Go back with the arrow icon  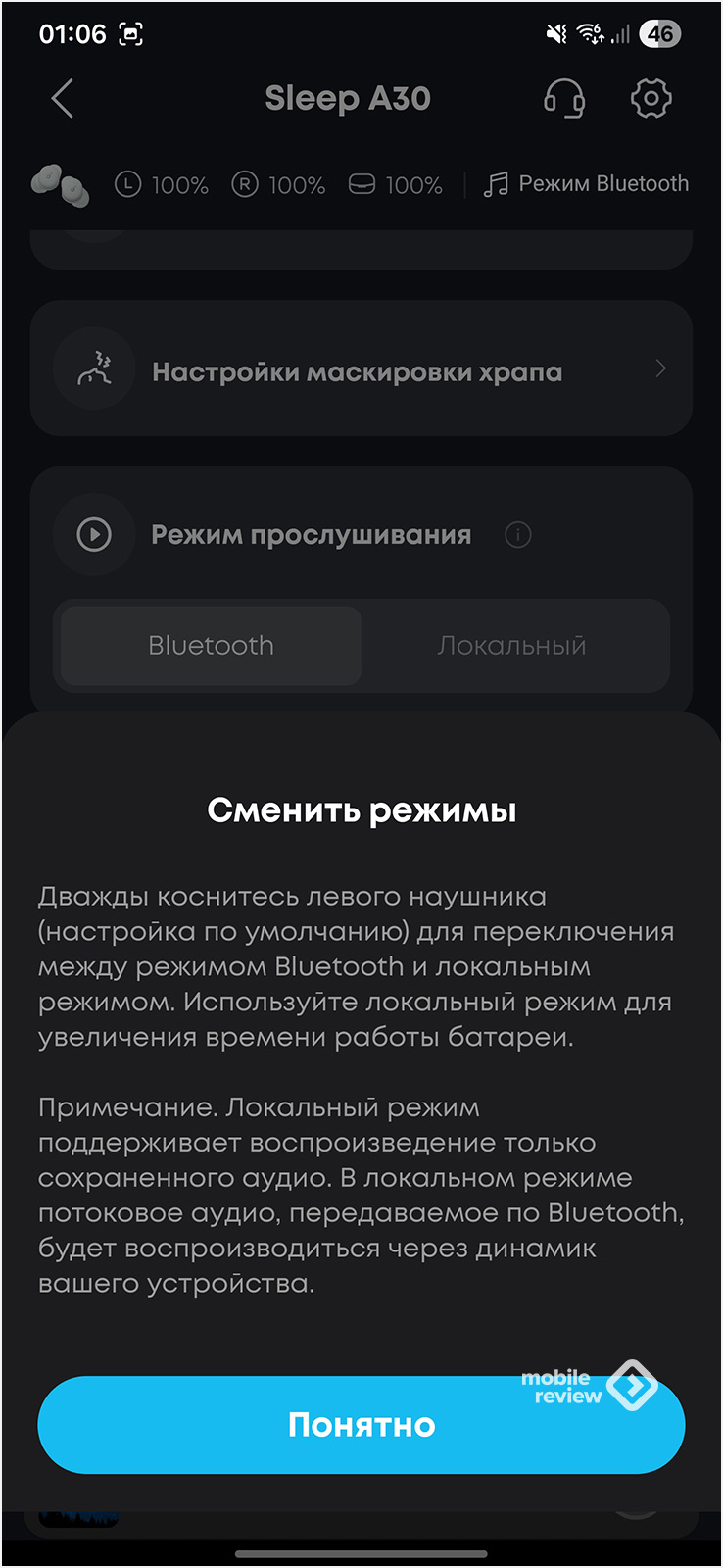click(63, 98)
